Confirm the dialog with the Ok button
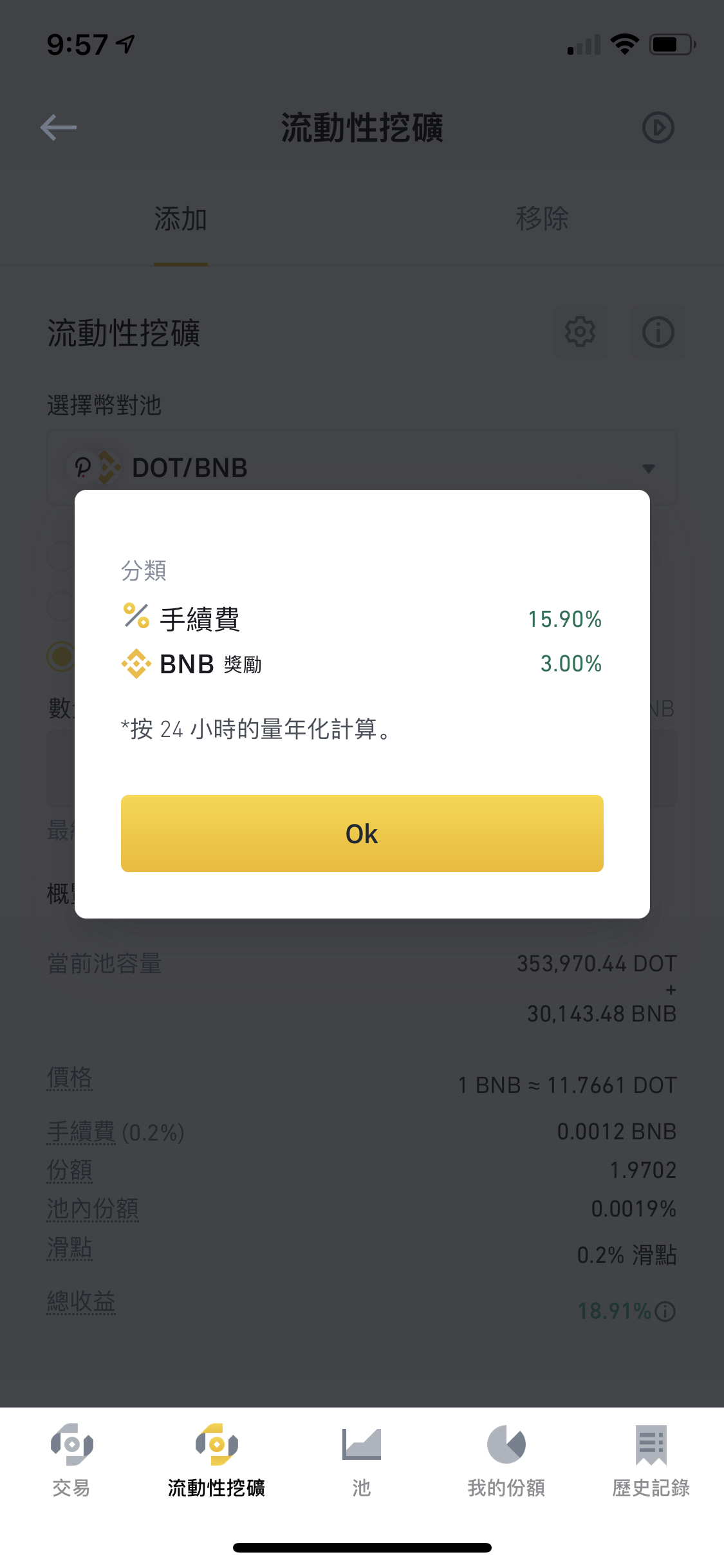The height and width of the screenshot is (1568, 724). 362,833
